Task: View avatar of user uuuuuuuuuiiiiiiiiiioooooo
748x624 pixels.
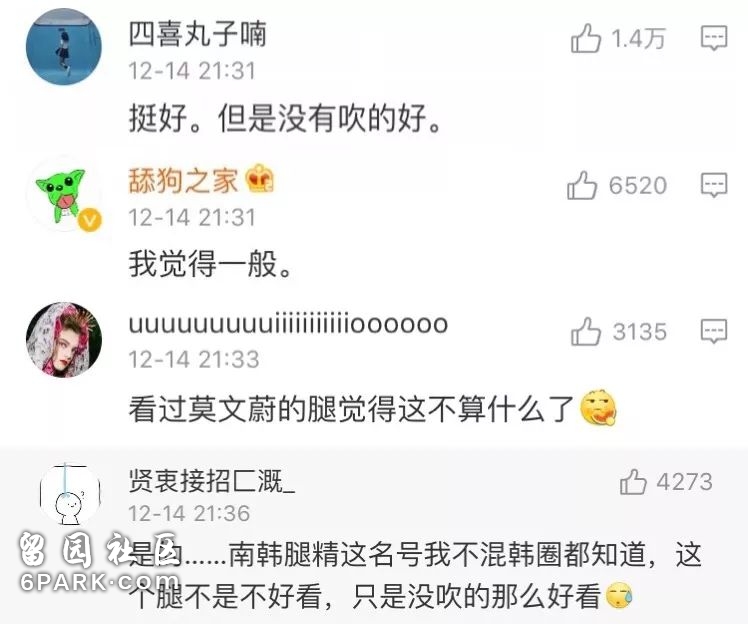Action: (63, 340)
